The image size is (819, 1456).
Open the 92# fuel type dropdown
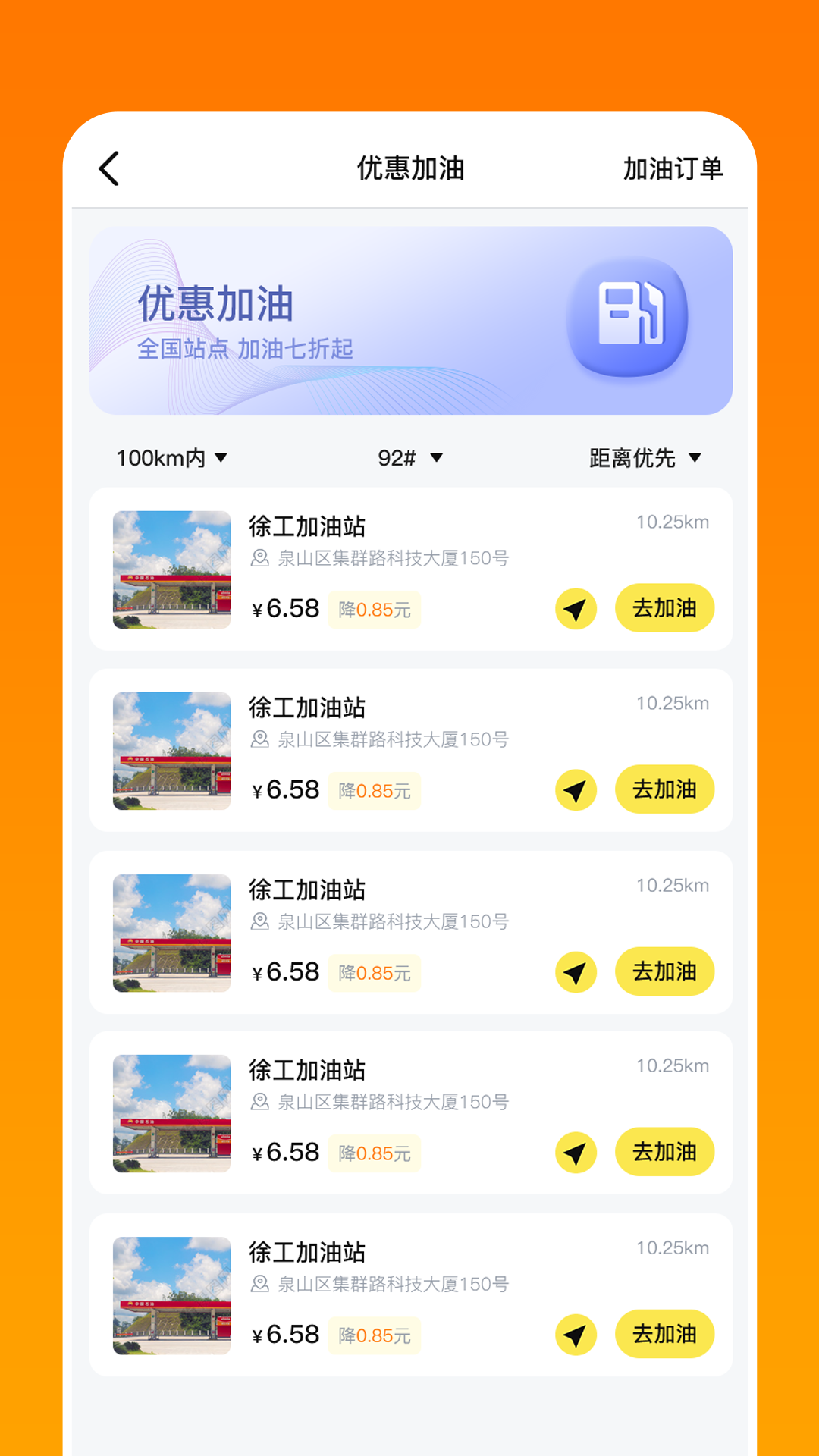(x=409, y=457)
